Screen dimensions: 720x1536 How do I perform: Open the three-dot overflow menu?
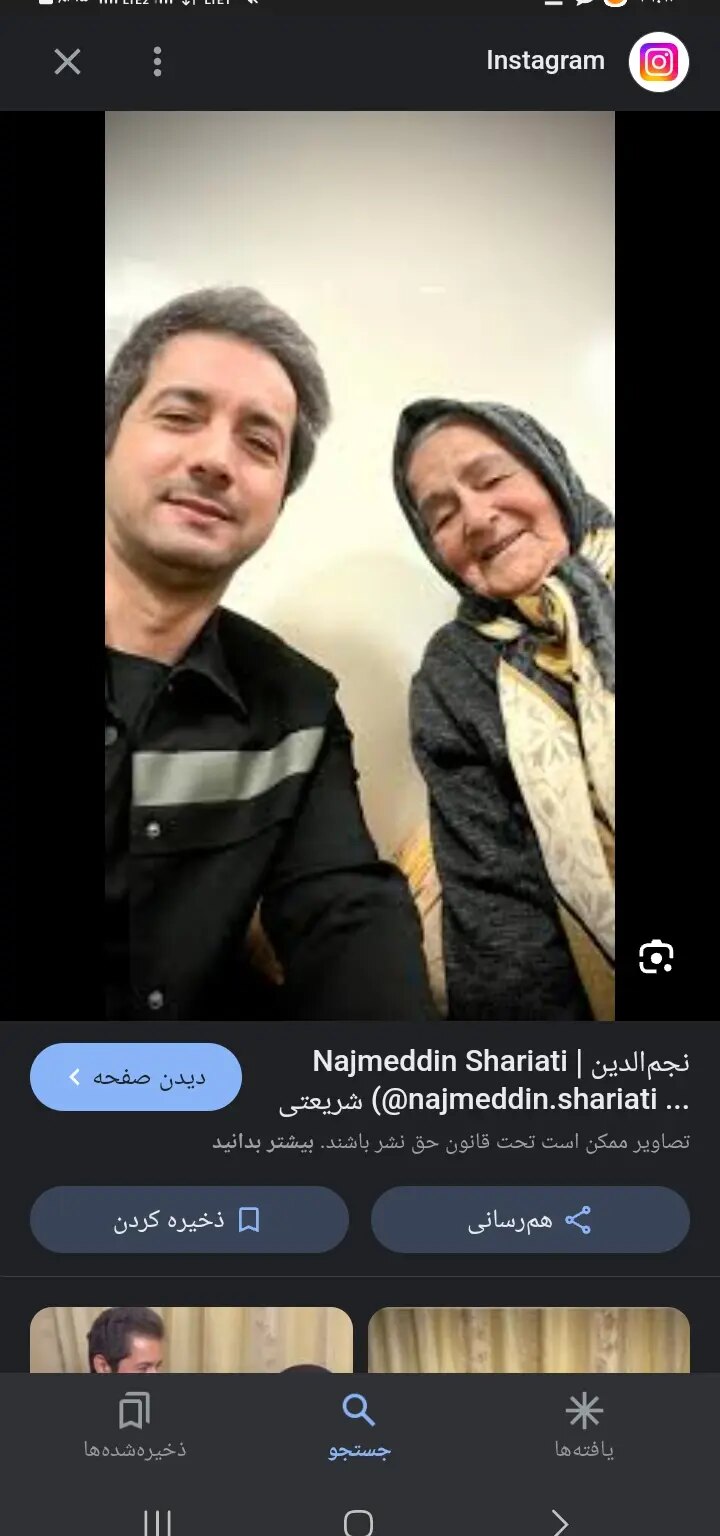pos(157,62)
